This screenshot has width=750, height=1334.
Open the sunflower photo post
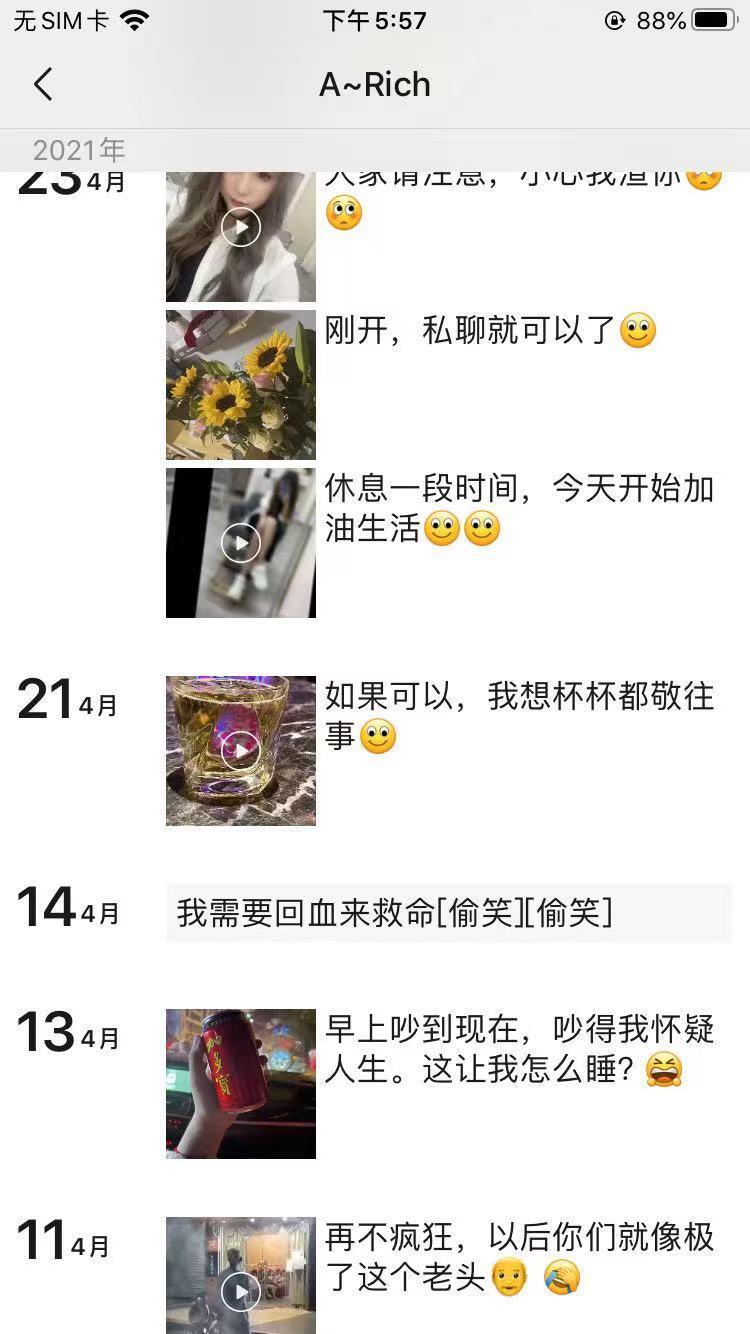click(x=240, y=385)
